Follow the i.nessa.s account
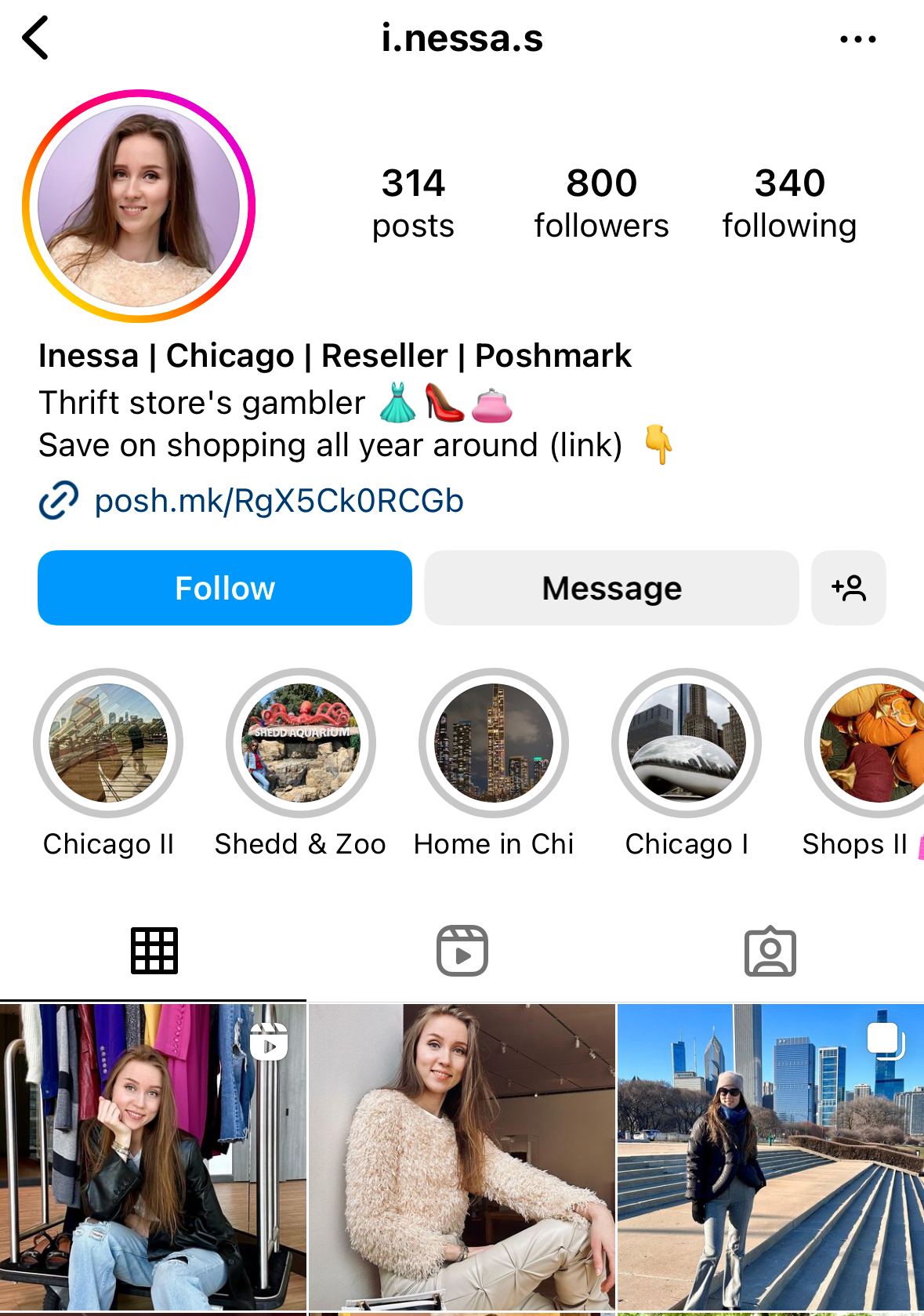 pos(225,588)
